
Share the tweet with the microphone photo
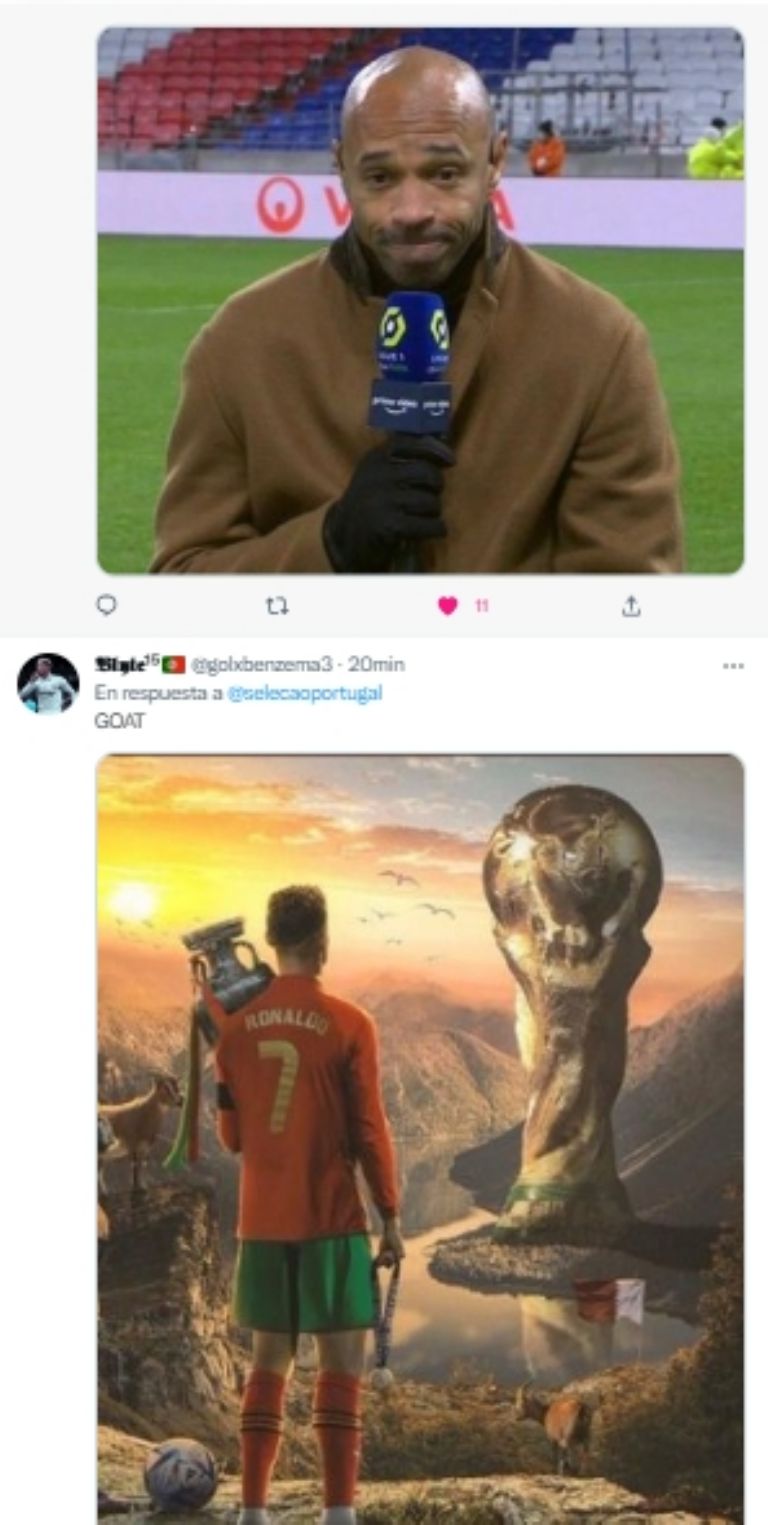coord(631,605)
